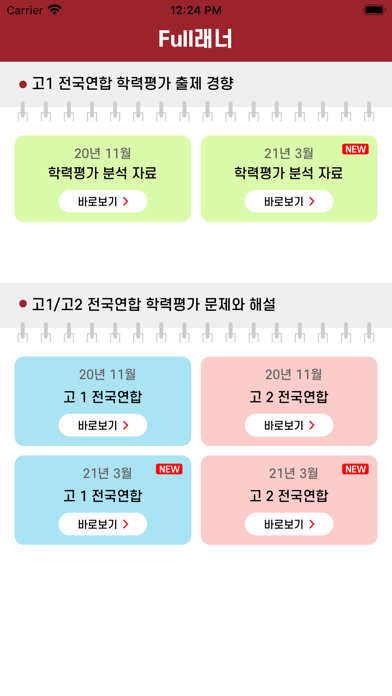View the 20년 11월 고 1 전국연합 via 바로보기
Viewport: 392px width, 696px height.
click(x=103, y=425)
